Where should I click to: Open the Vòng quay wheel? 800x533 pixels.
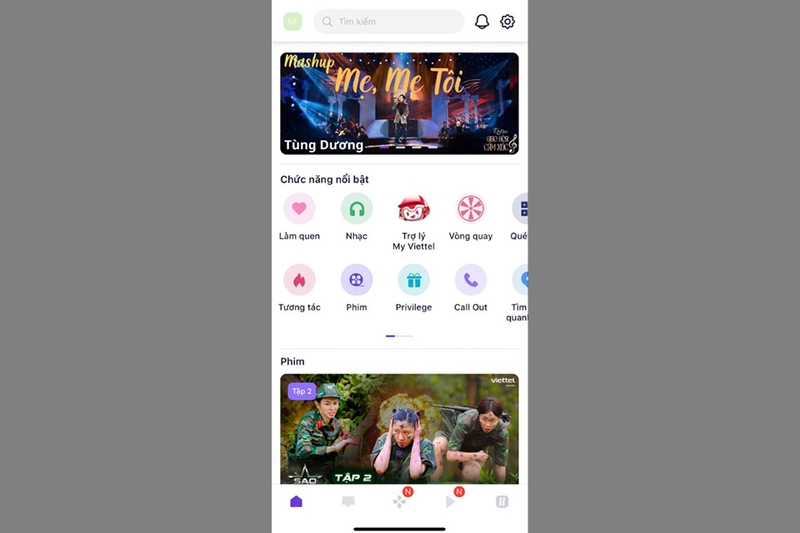[x=470, y=209]
